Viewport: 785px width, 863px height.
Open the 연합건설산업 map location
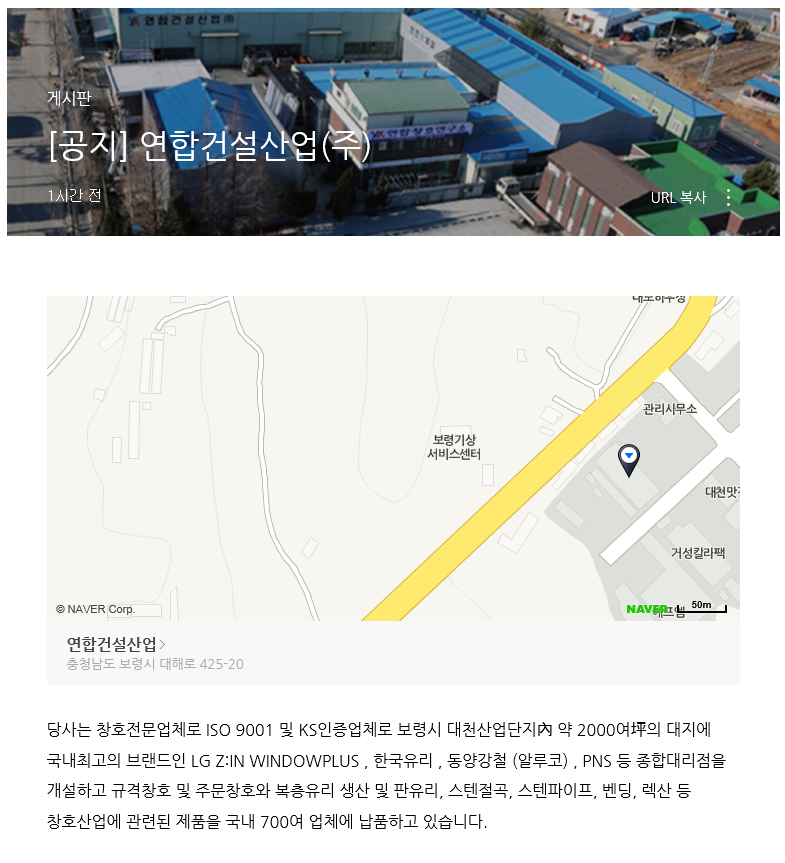click(x=392, y=458)
